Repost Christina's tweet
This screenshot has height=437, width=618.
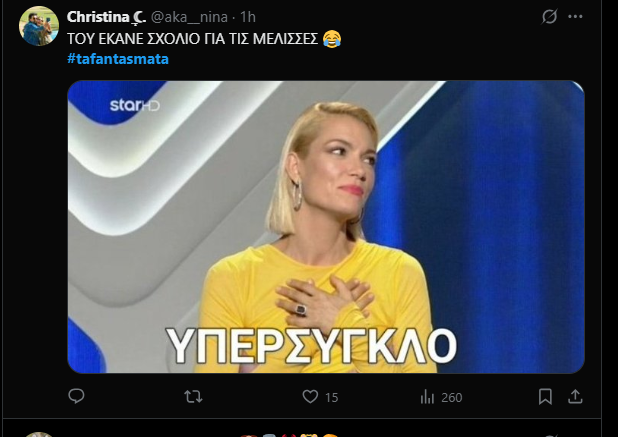click(195, 397)
